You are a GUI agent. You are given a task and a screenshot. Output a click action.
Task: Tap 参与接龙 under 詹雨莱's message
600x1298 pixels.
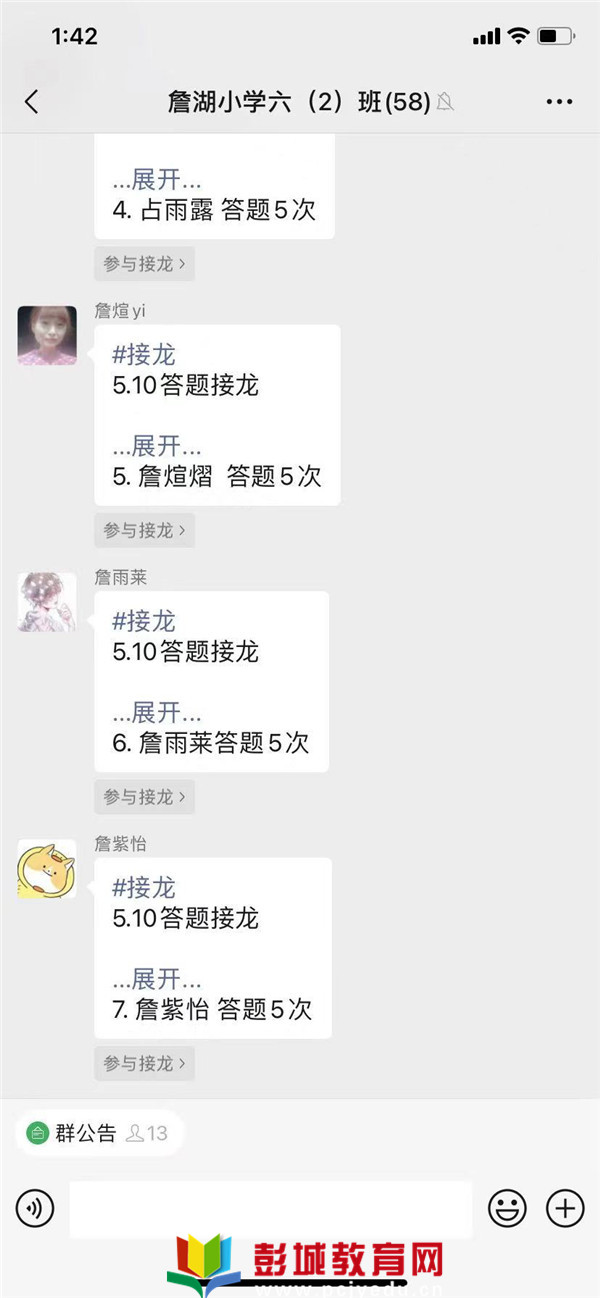(144, 797)
